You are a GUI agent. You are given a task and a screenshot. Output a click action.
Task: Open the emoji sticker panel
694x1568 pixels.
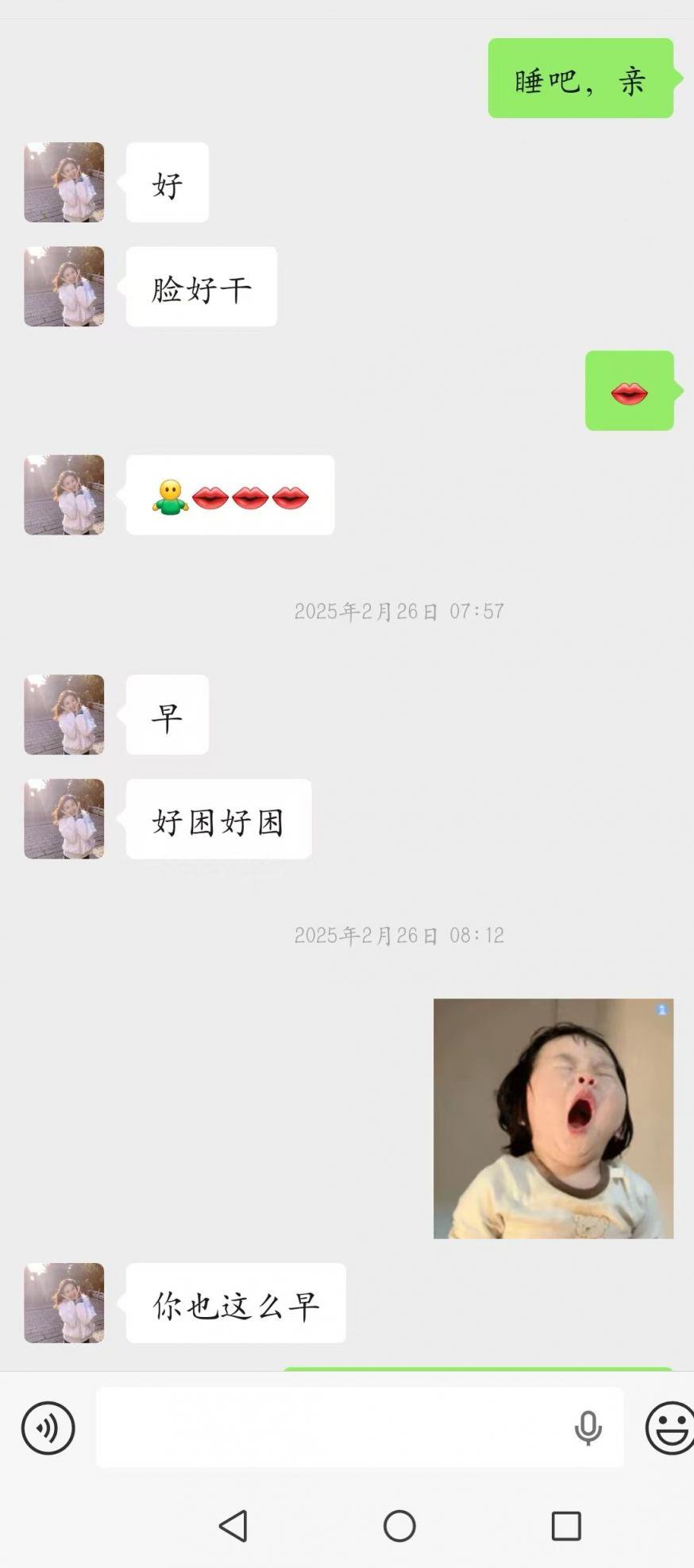pos(669,1427)
